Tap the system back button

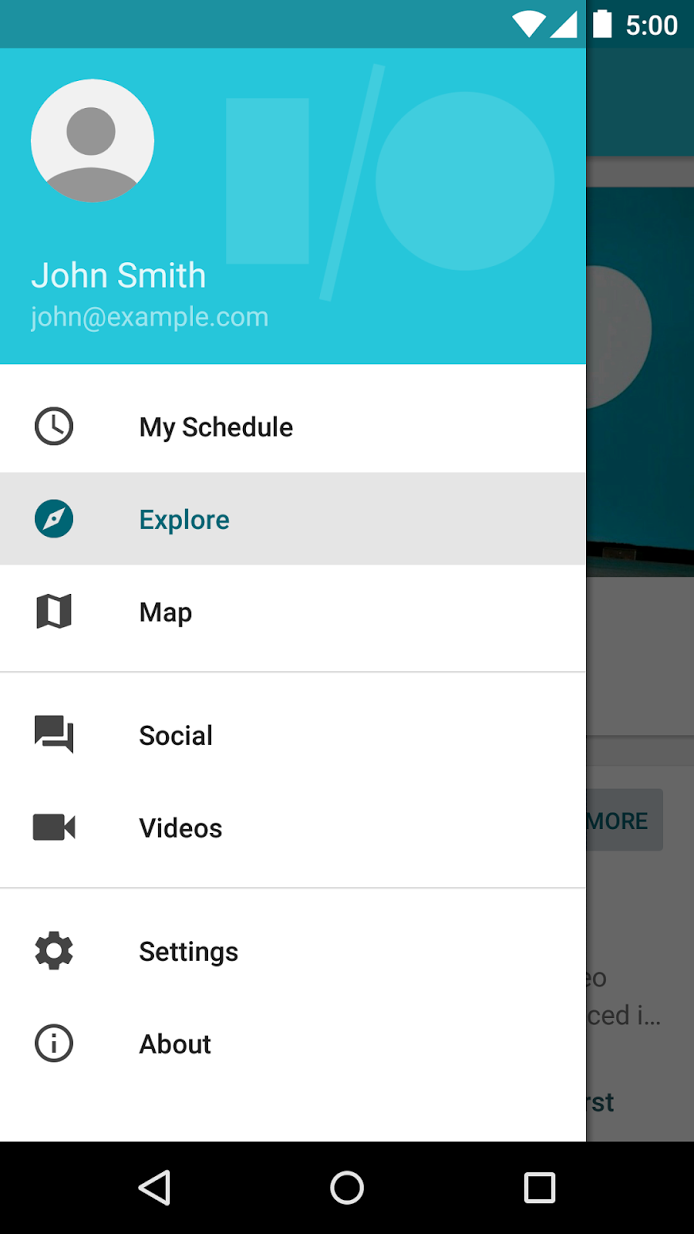pos(154,1188)
